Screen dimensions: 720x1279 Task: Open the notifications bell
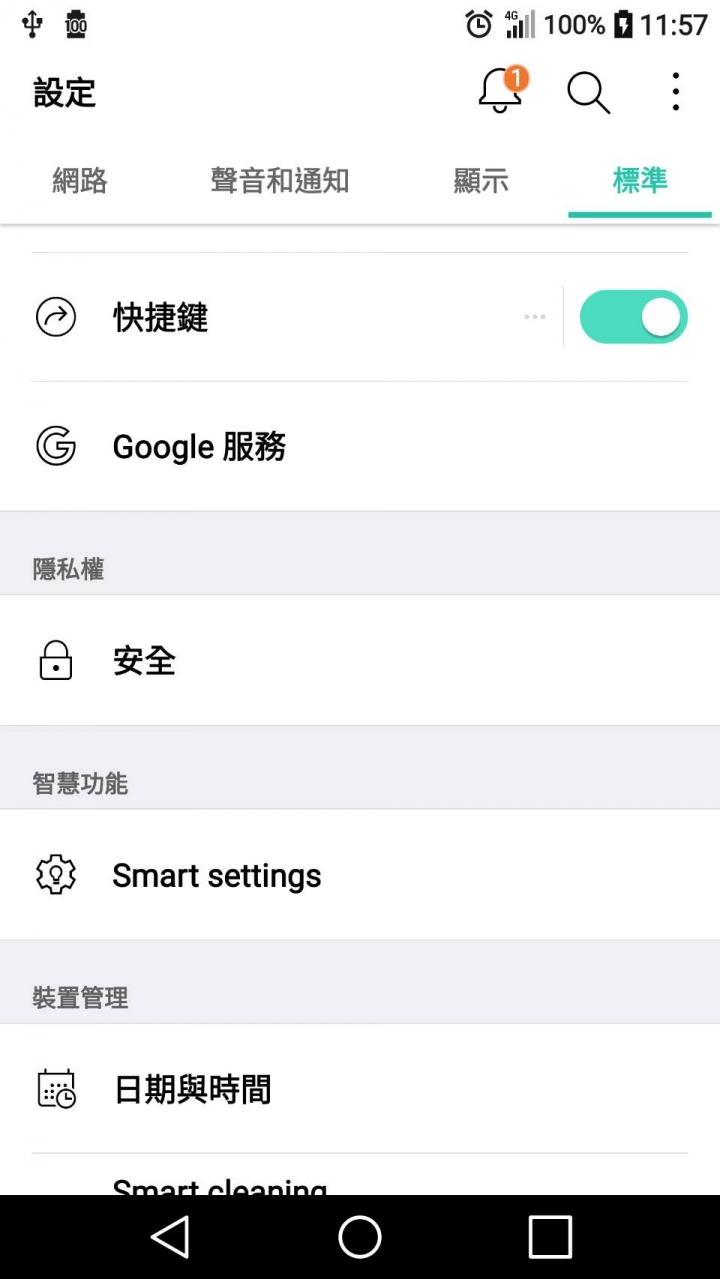[x=500, y=92]
